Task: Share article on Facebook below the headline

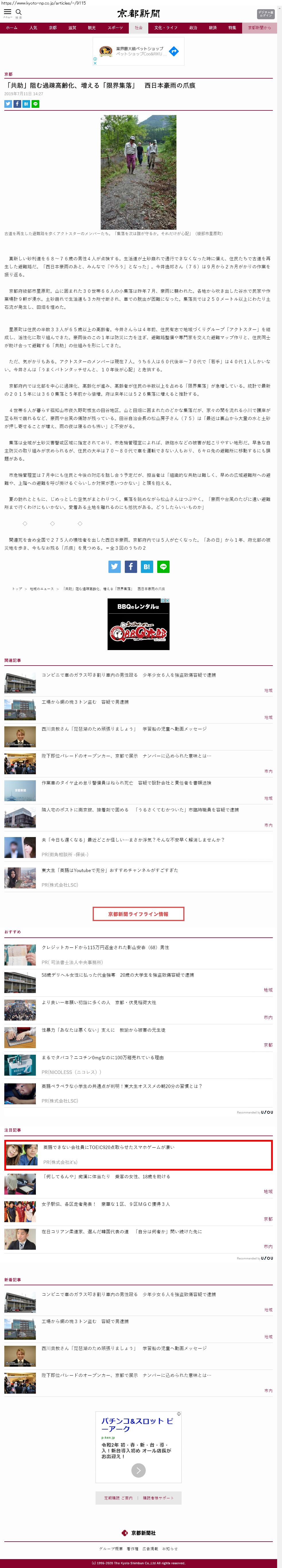Action: (x=17, y=104)
